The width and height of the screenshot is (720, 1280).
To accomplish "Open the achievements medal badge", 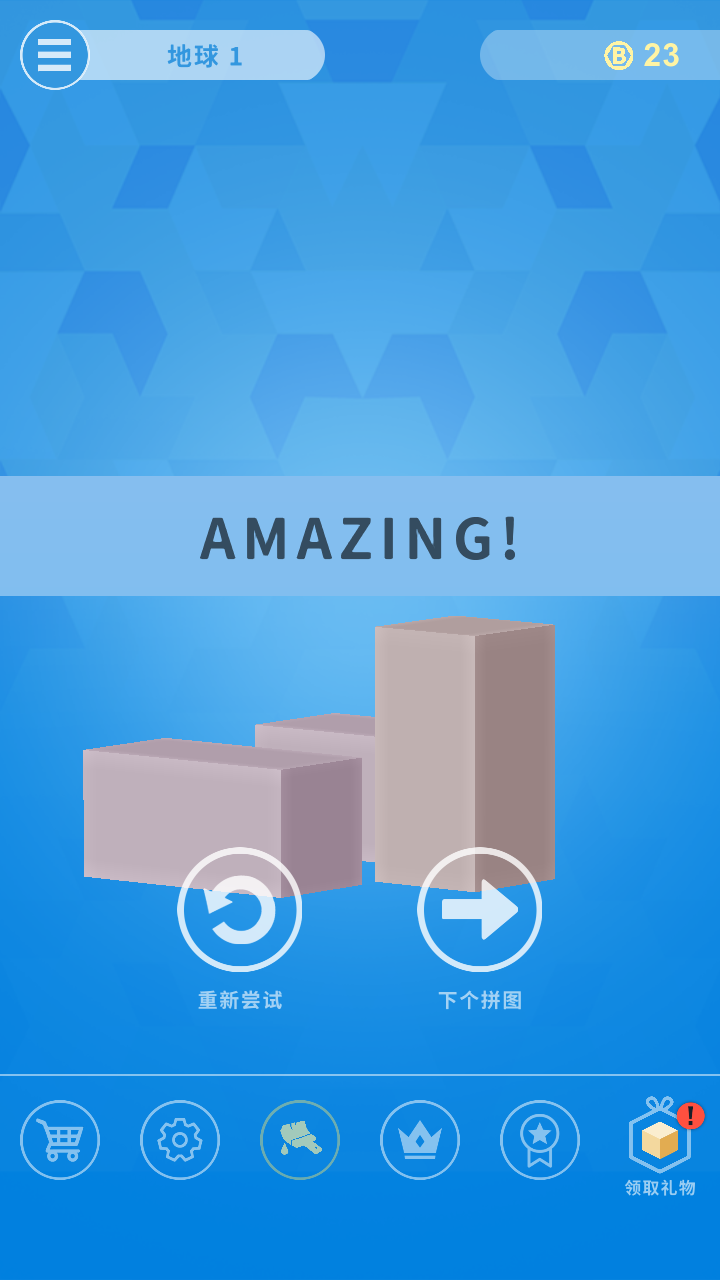I will pos(540,1140).
